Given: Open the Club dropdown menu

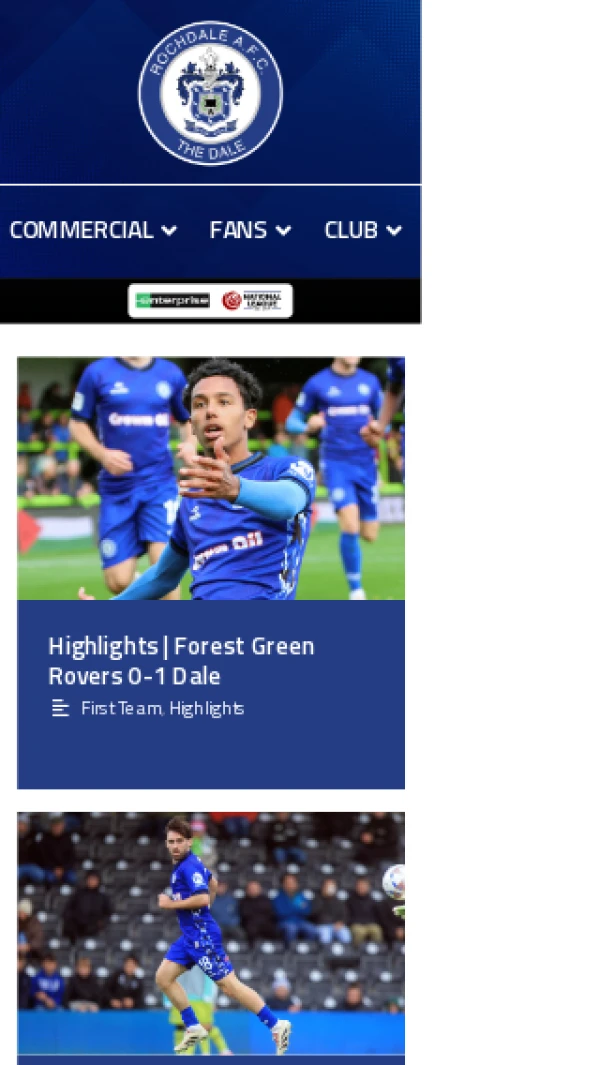Looking at the screenshot, I should coord(362,230).
